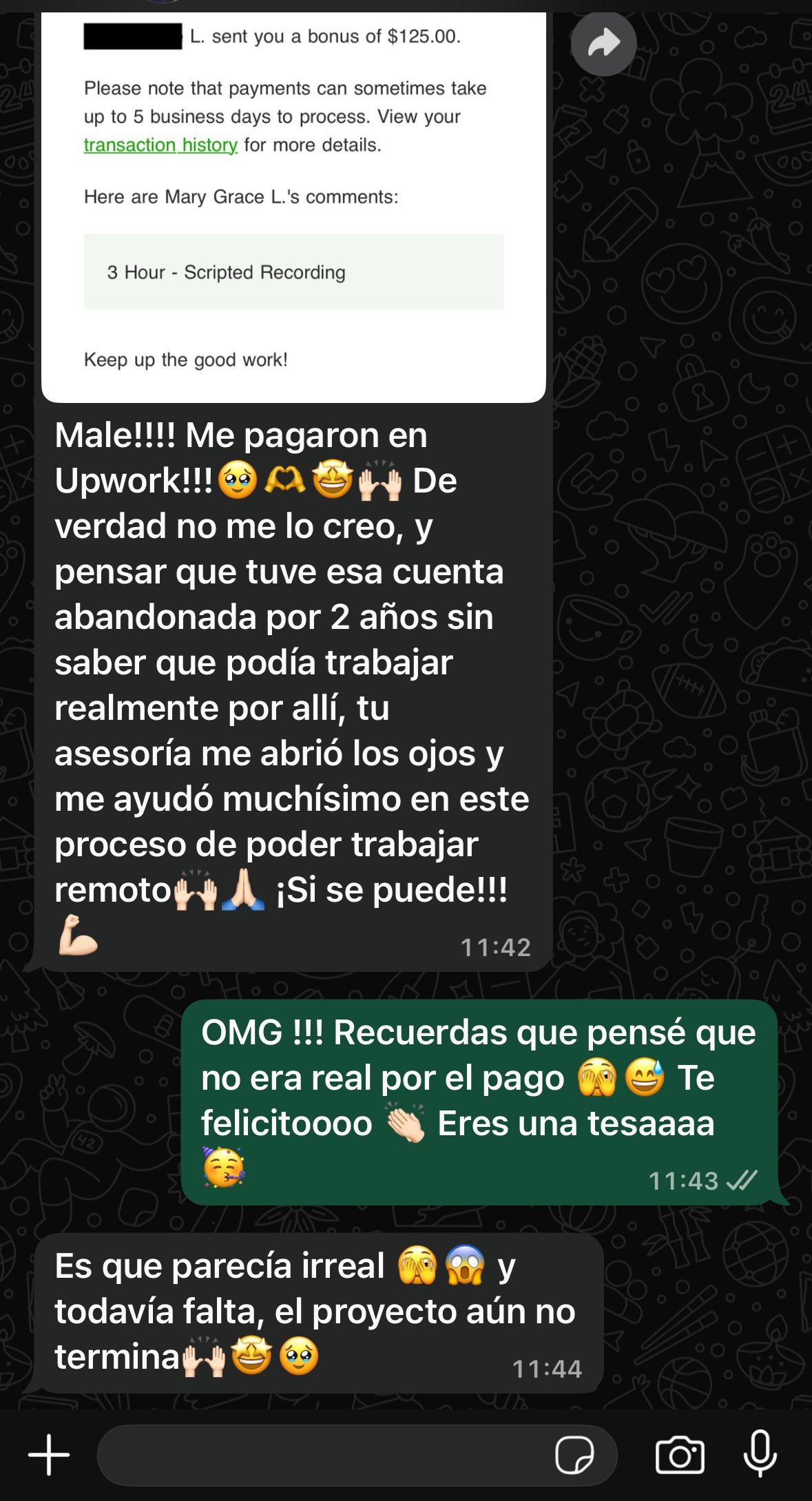Focus the message text field
Viewport: 812px width, 1501px height.
click(x=324, y=1455)
